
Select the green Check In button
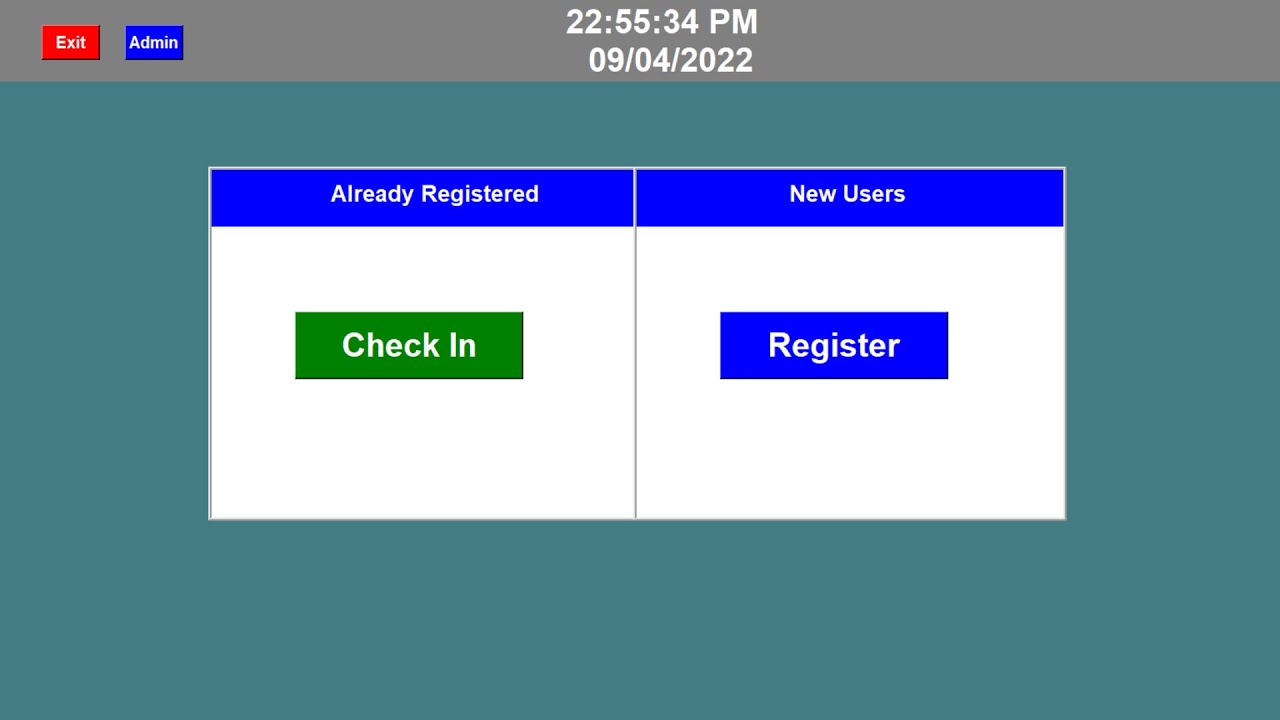pos(409,345)
